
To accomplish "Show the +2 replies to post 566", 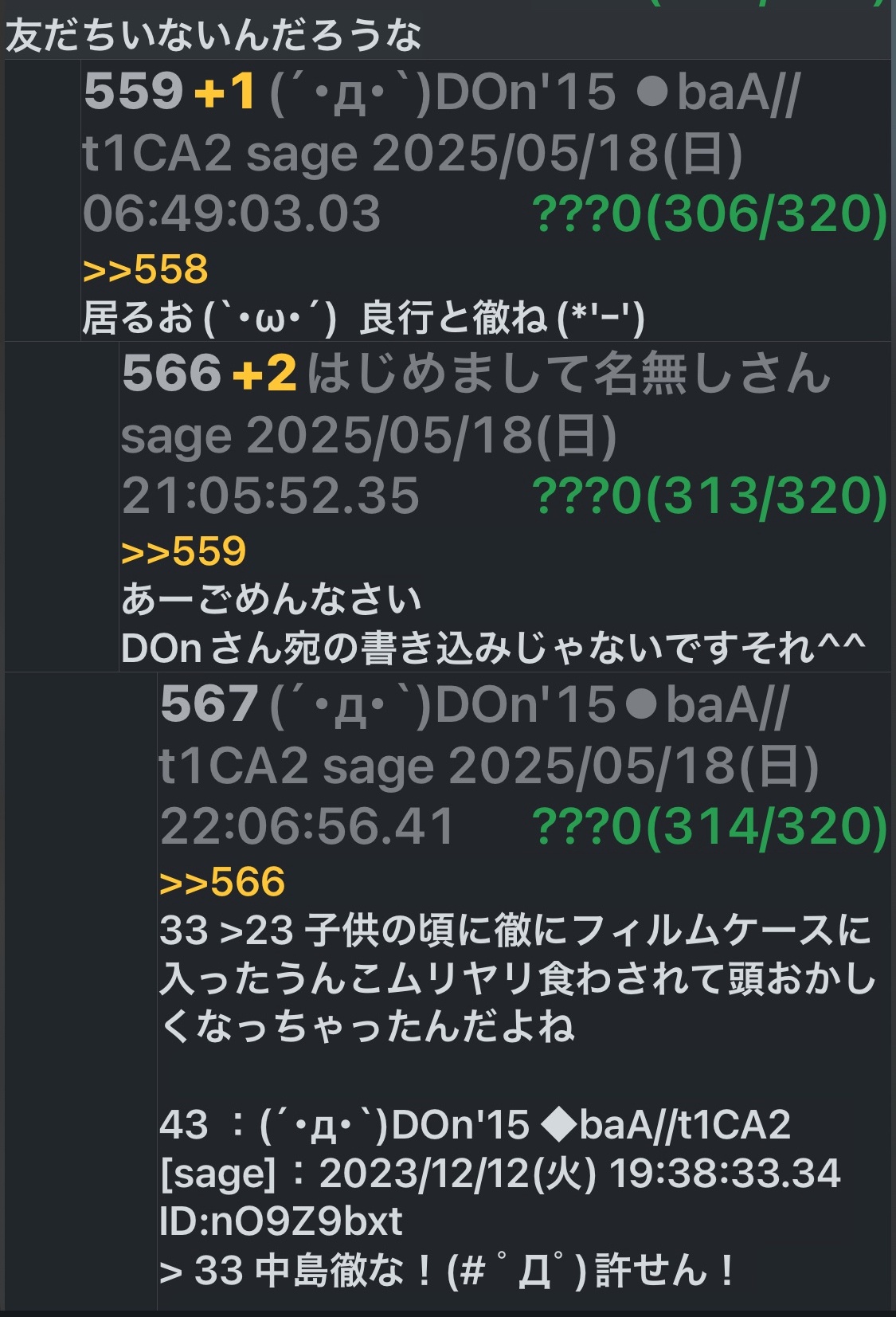I will [265, 373].
